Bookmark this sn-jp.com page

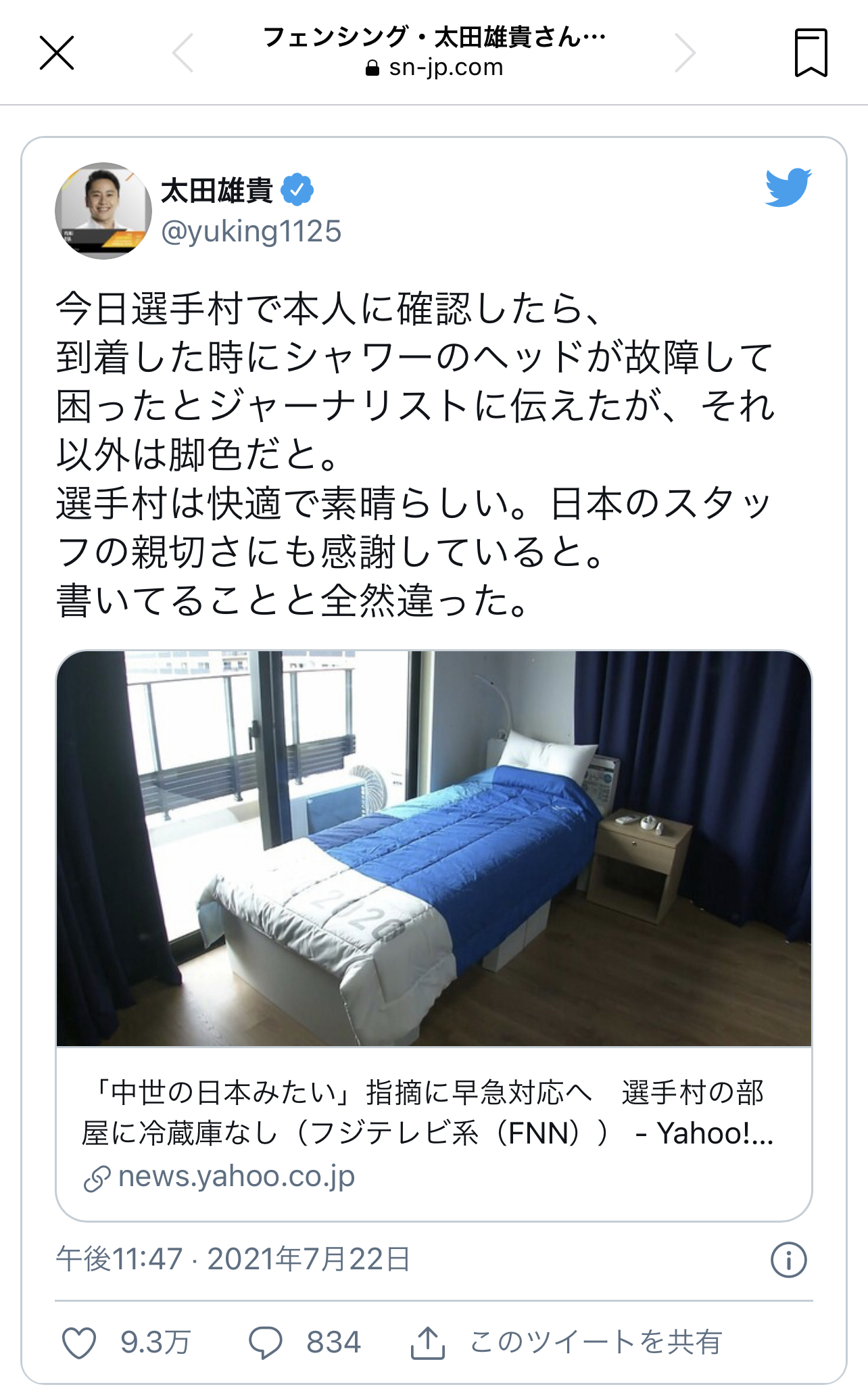[811, 53]
